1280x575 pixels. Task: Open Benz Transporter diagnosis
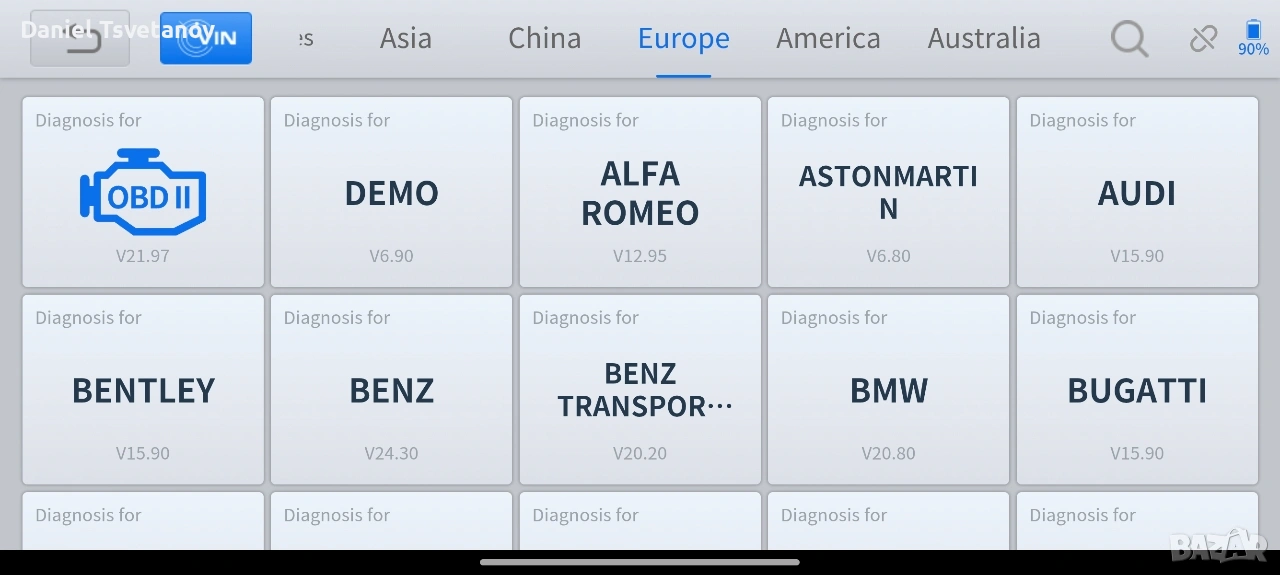640,389
